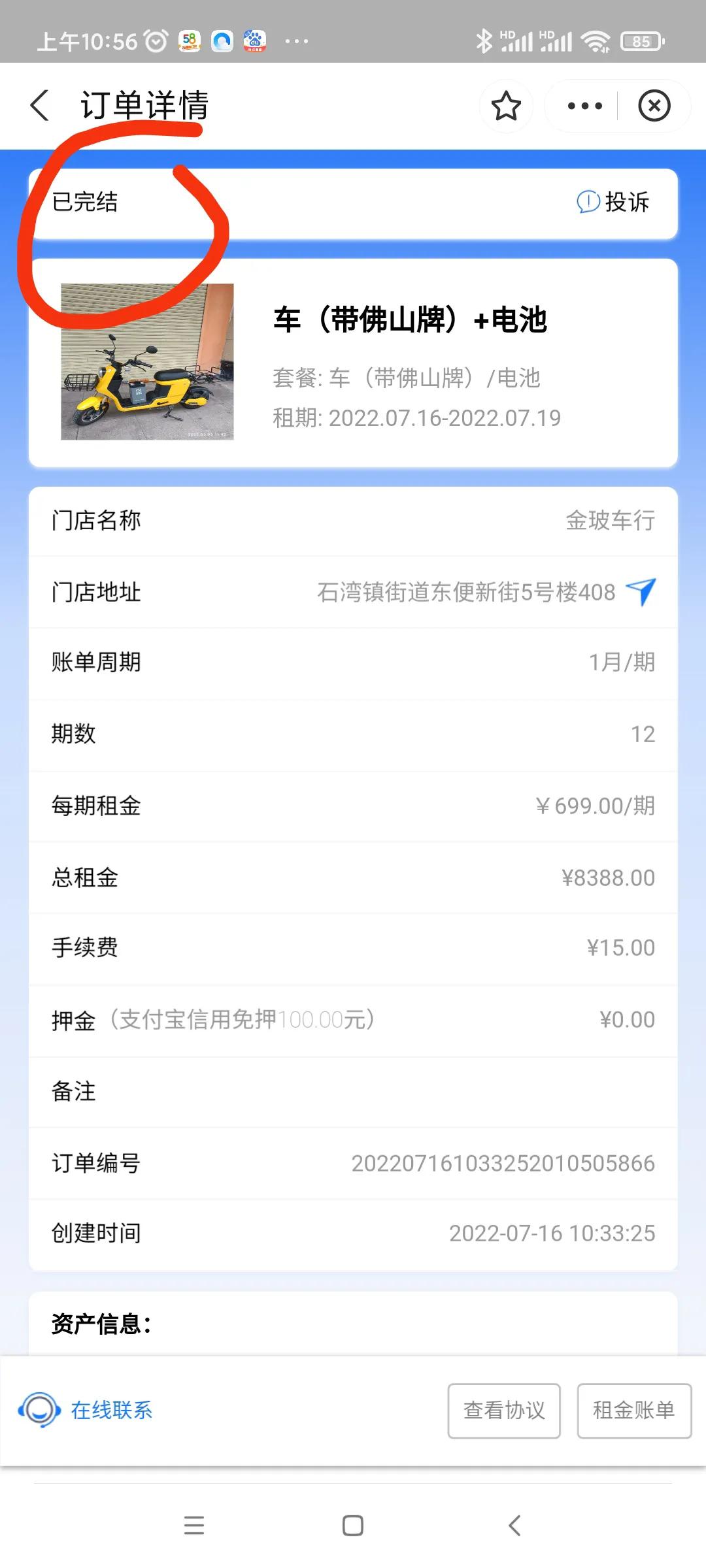The width and height of the screenshot is (706, 1568).
Task: Tap the Android back button at screen bottom
Action: pyautogui.click(x=514, y=1526)
